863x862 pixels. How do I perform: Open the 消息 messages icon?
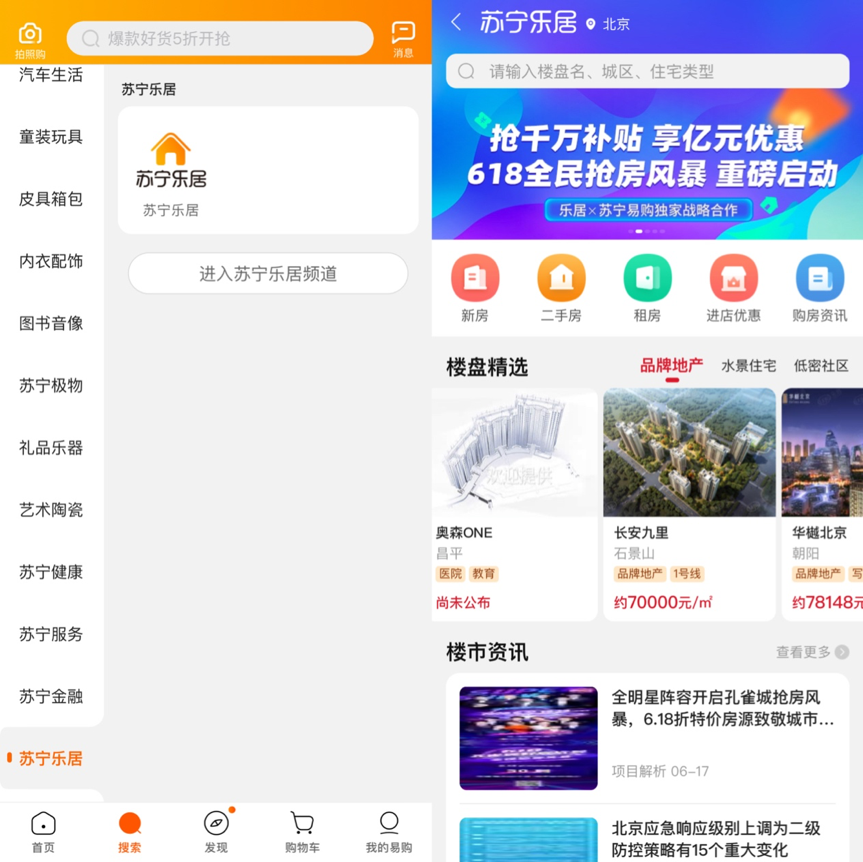coord(403,38)
